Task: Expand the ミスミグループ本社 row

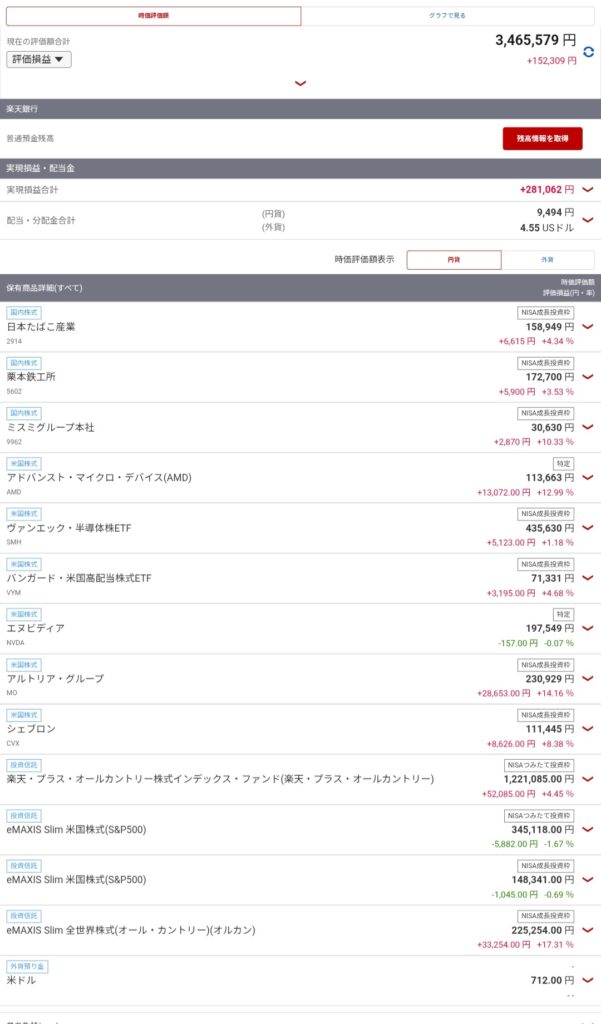Action: 588,427
